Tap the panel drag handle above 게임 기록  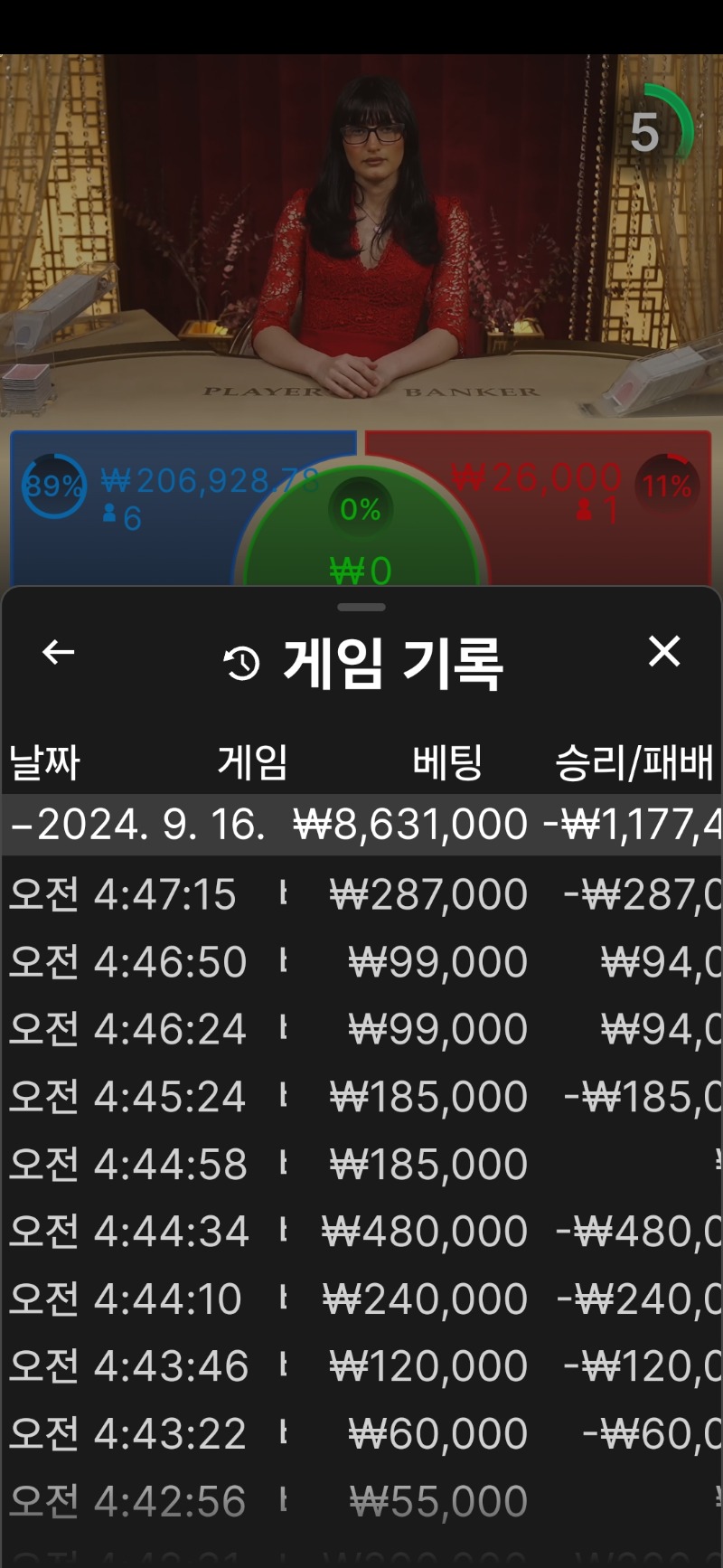[361, 607]
